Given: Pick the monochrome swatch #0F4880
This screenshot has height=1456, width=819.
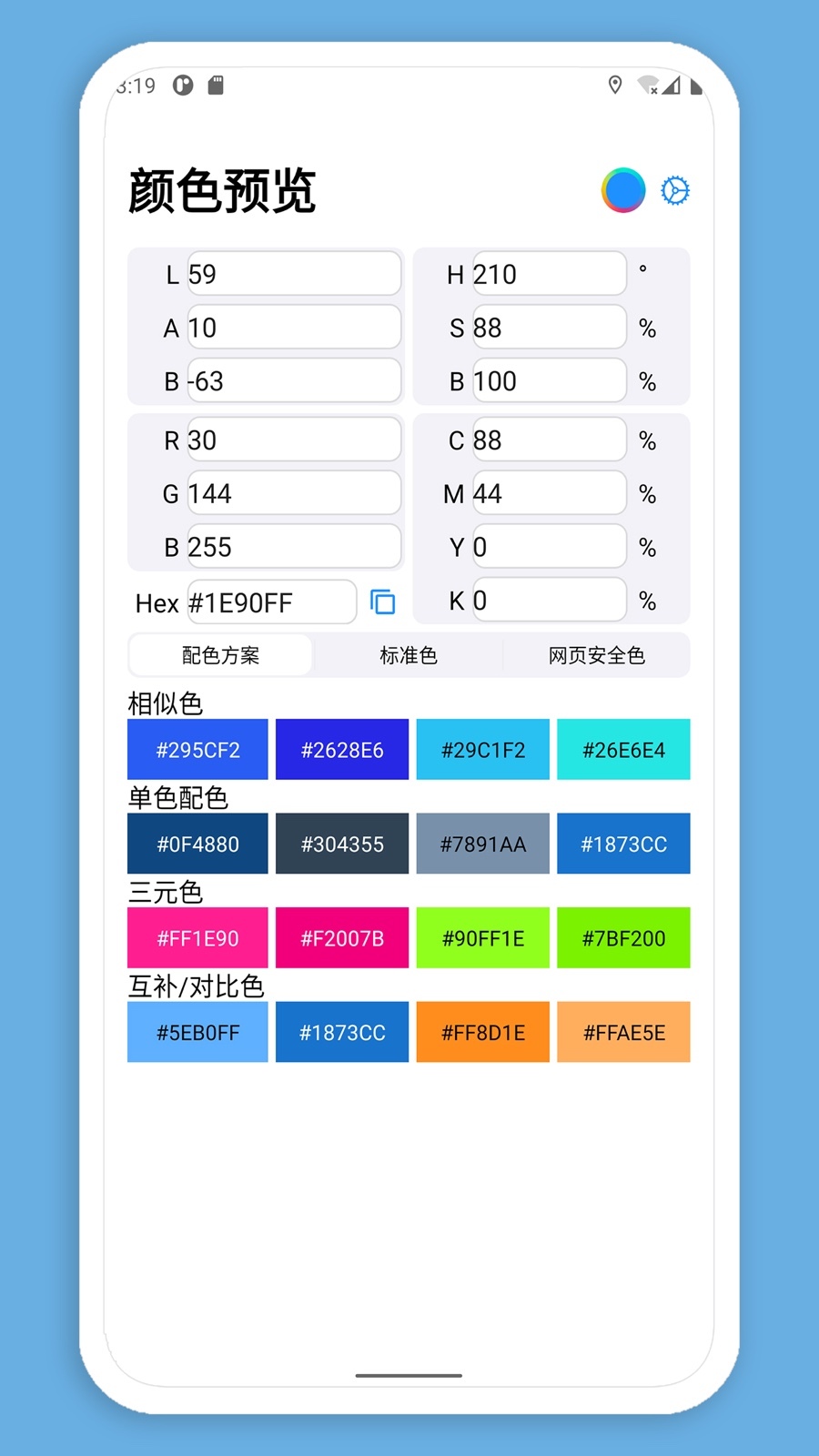Looking at the screenshot, I should 197,844.
